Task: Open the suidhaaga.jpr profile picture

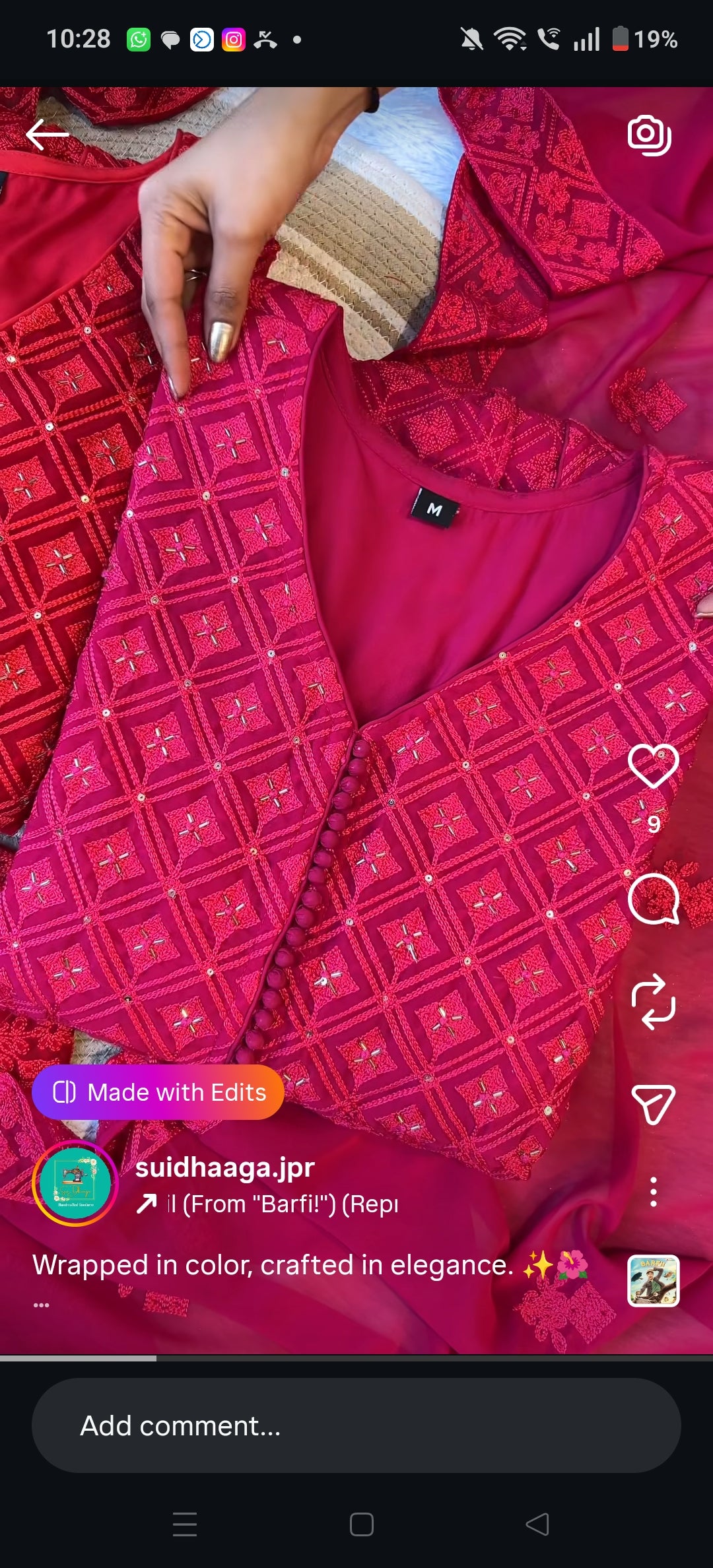Action: point(75,1183)
